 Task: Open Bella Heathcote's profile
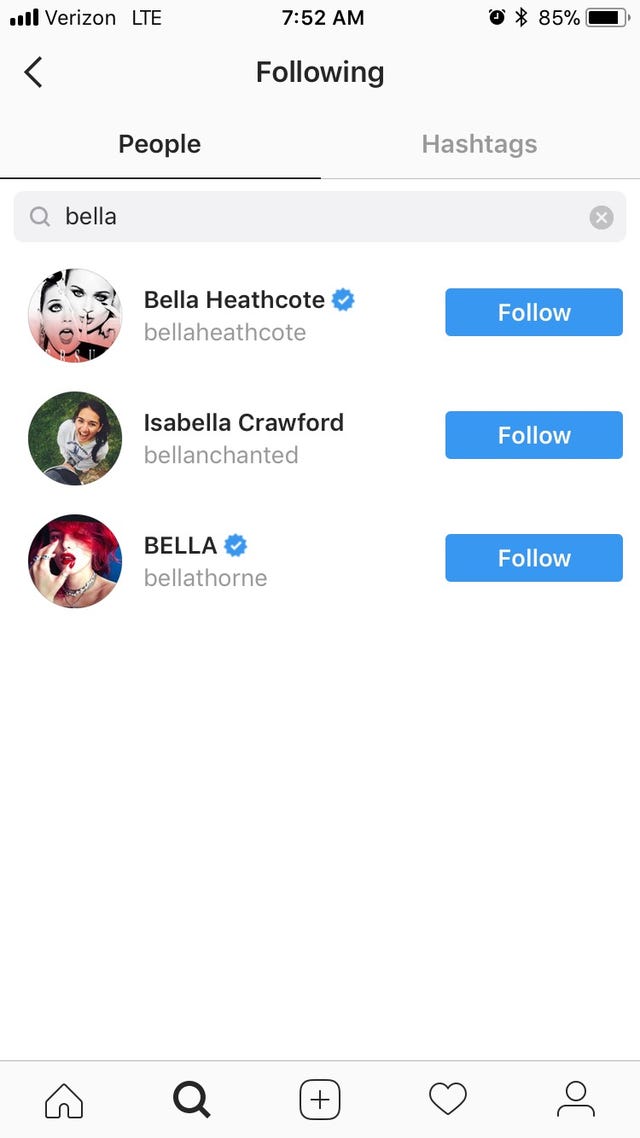click(234, 314)
